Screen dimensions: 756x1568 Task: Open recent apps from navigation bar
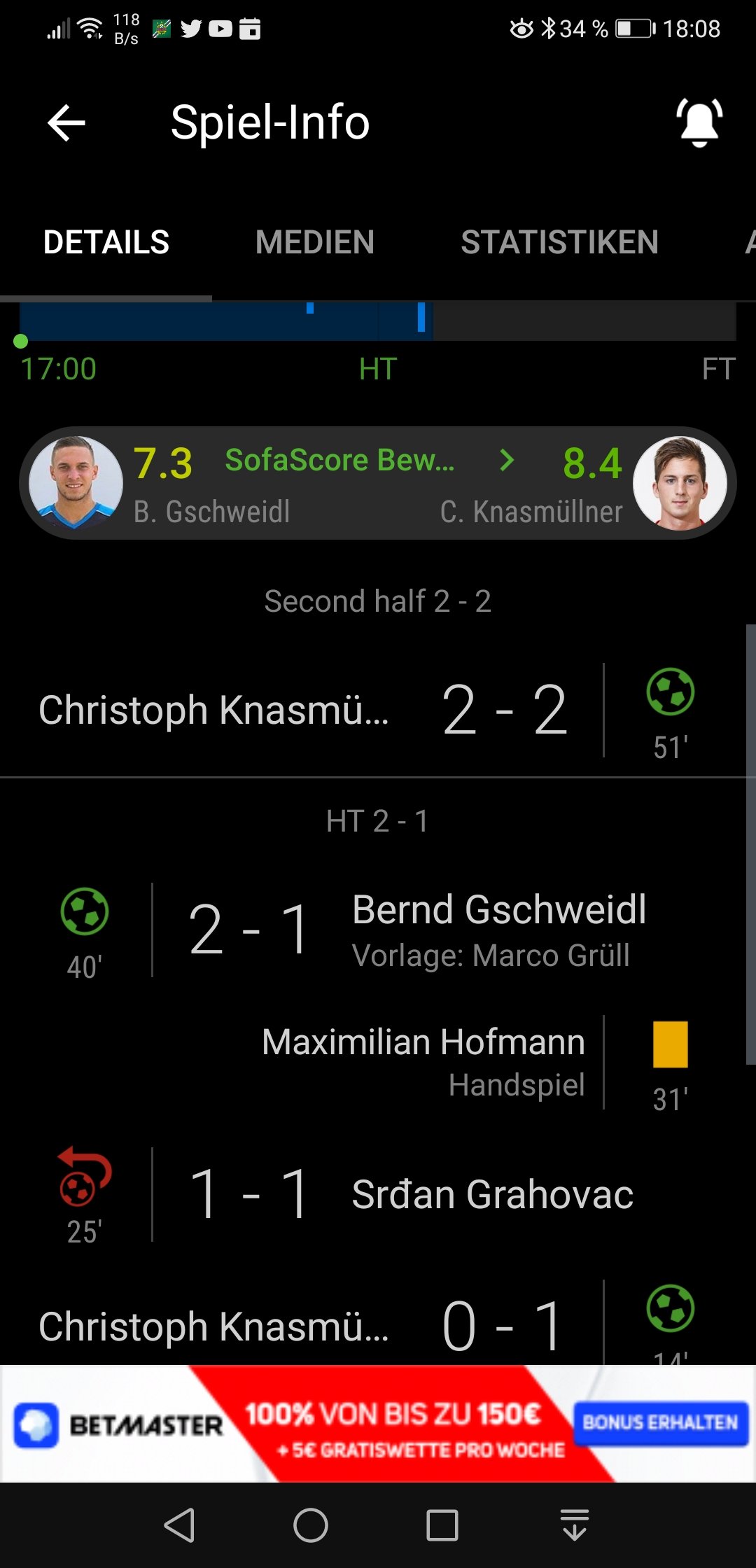pos(442,1525)
